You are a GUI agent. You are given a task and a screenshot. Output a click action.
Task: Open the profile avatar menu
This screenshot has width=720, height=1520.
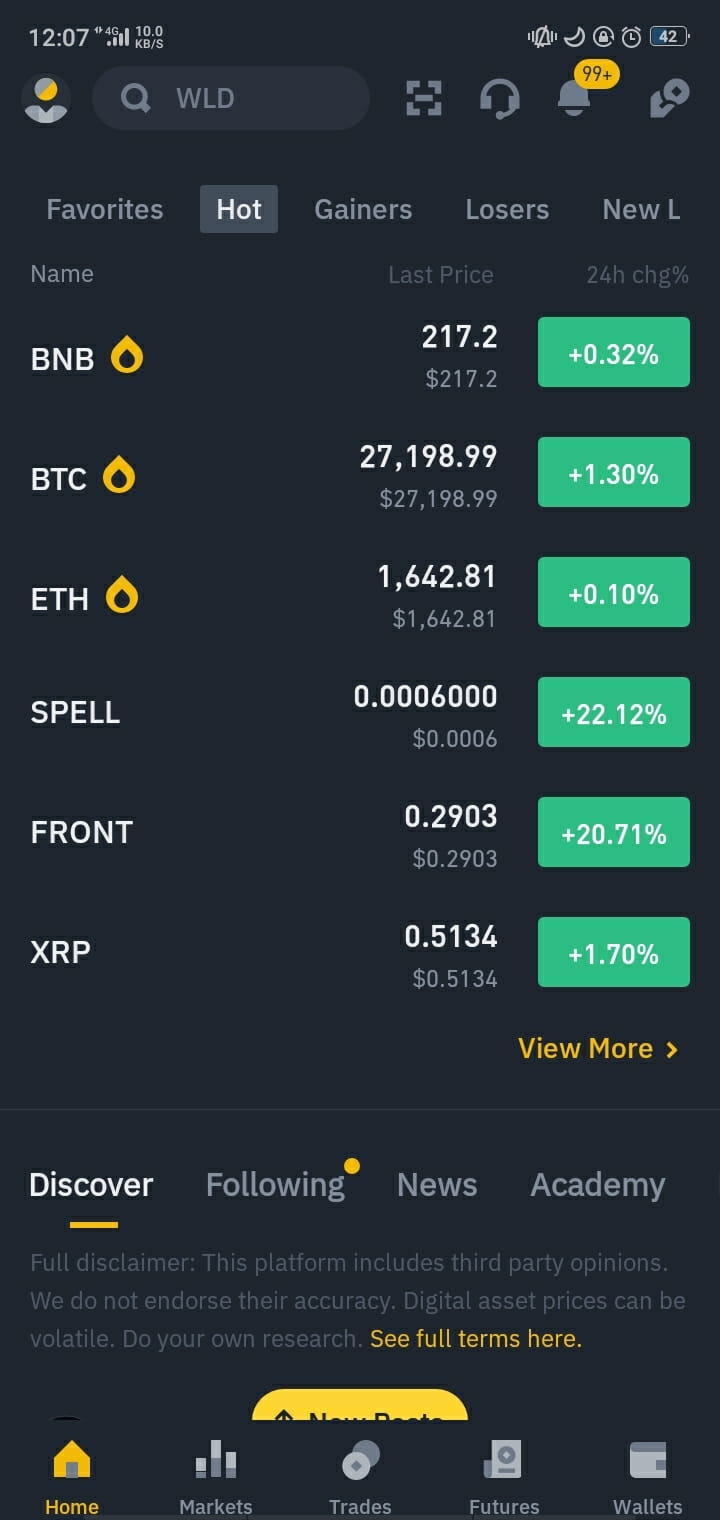(46, 98)
